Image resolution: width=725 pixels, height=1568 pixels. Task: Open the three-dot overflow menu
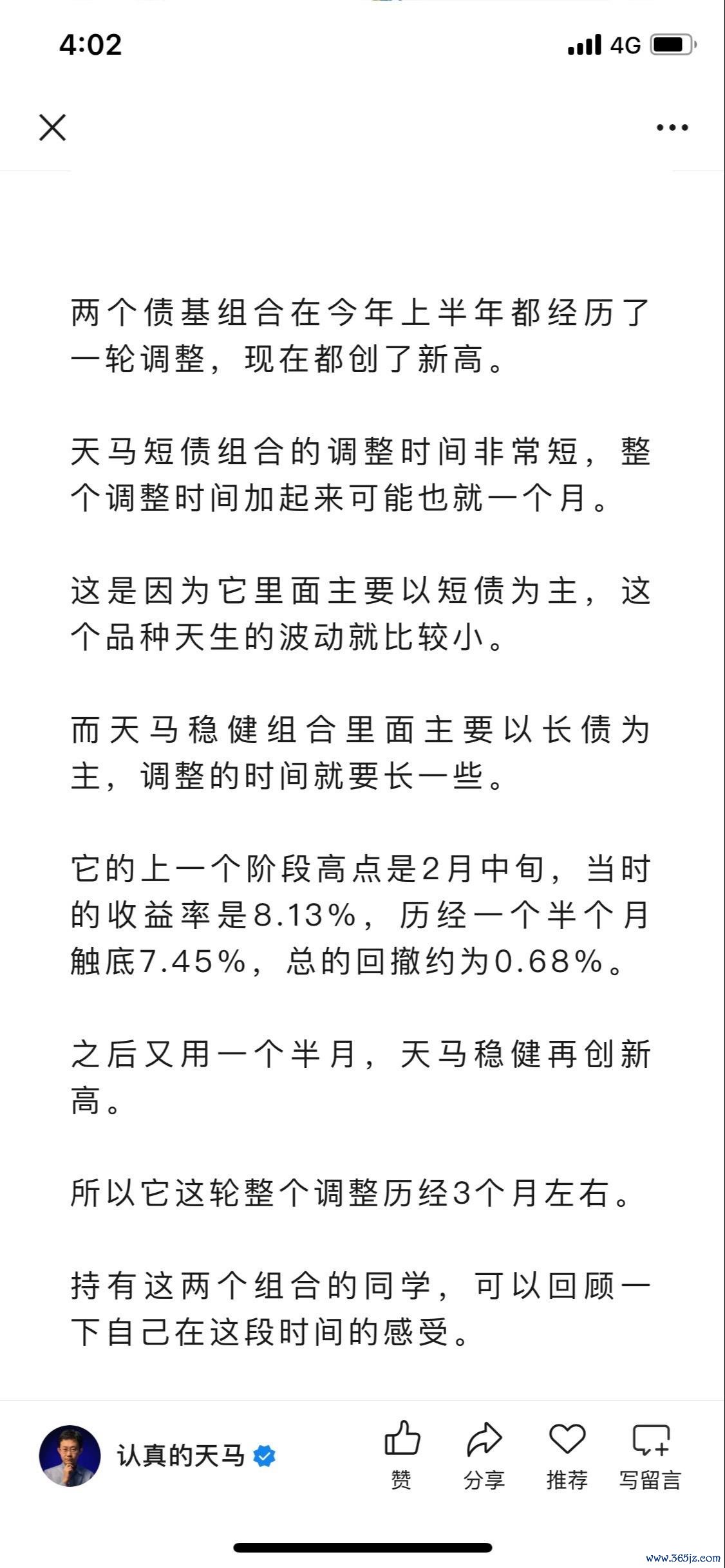pyautogui.click(x=672, y=127)
